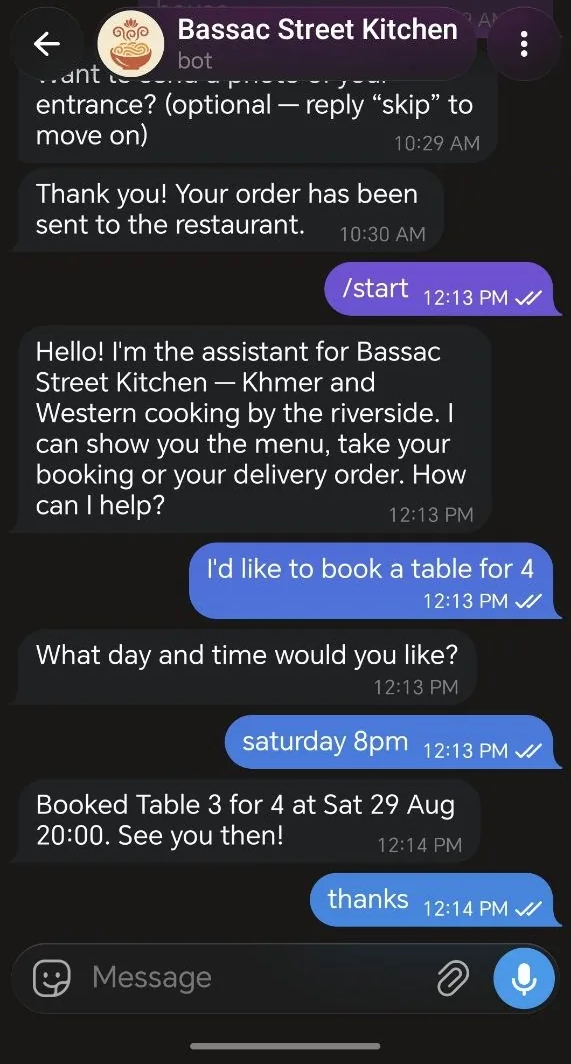This screenshot has height=1064, width=571.
Task: Open the sticker and emoji panel
Action: 52,978
